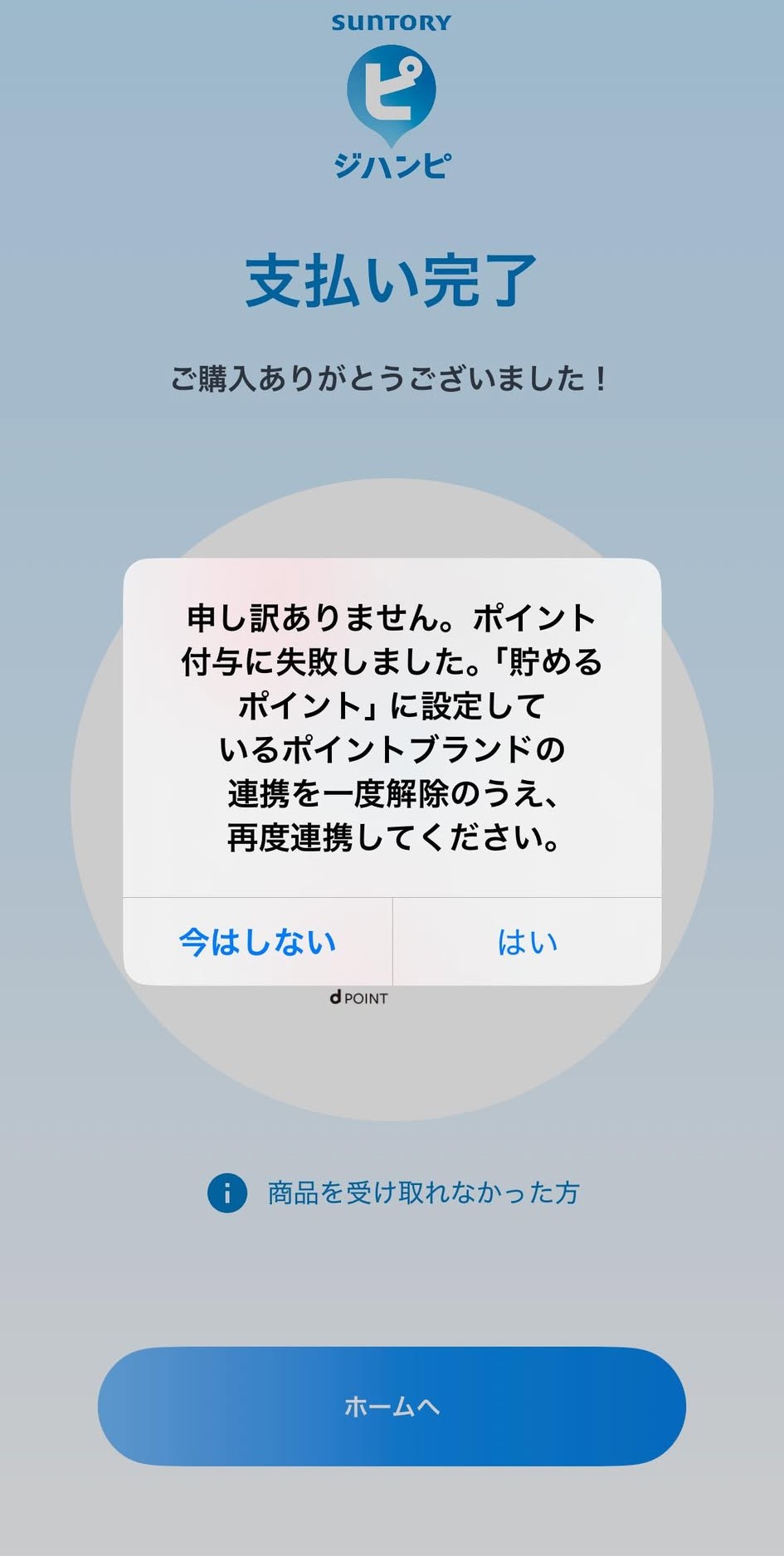This screenshot has height=1556, width=784.
Task: Open 商品を受け取れなかった方 help link
Action: click(393, 1193)
